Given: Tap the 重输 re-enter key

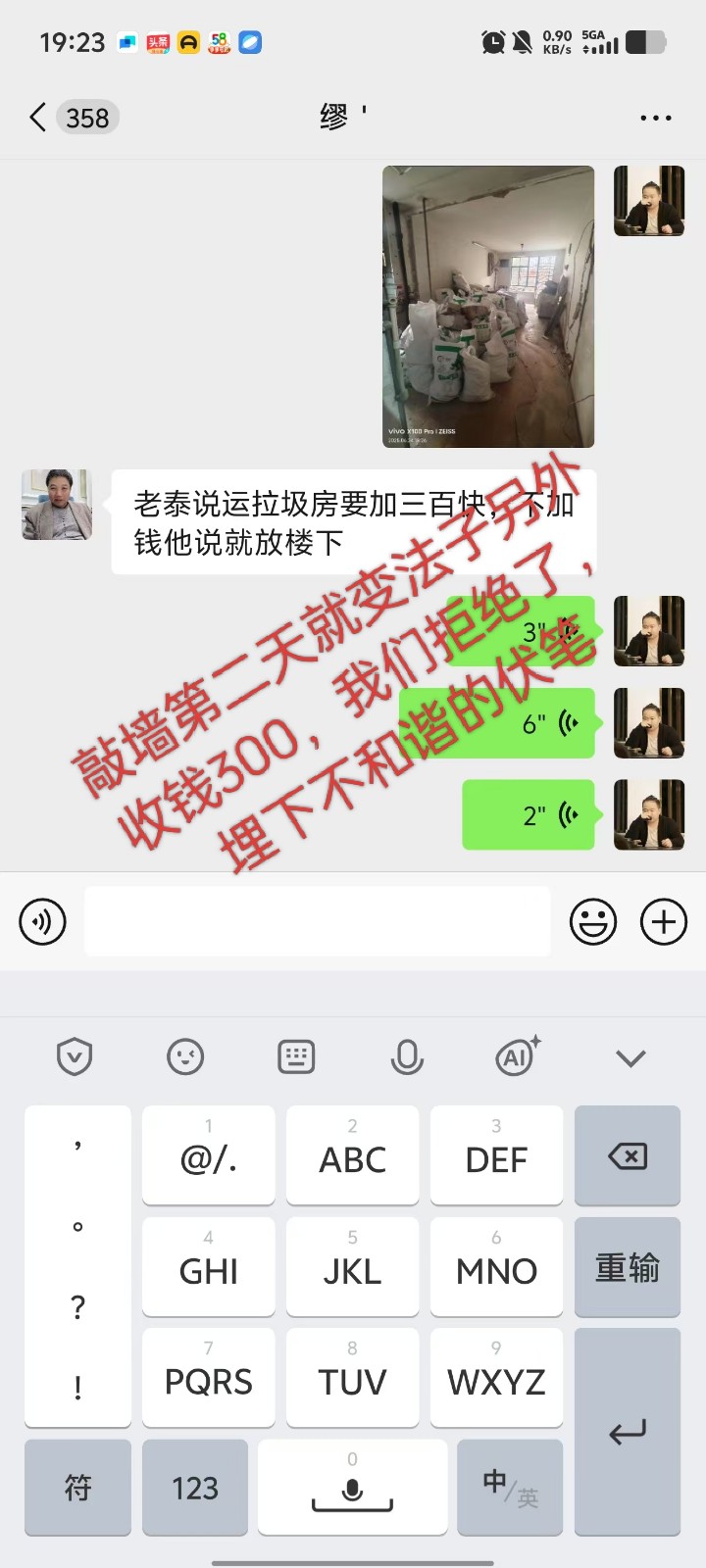Looking at the screenshot, I should [628, 1268].
